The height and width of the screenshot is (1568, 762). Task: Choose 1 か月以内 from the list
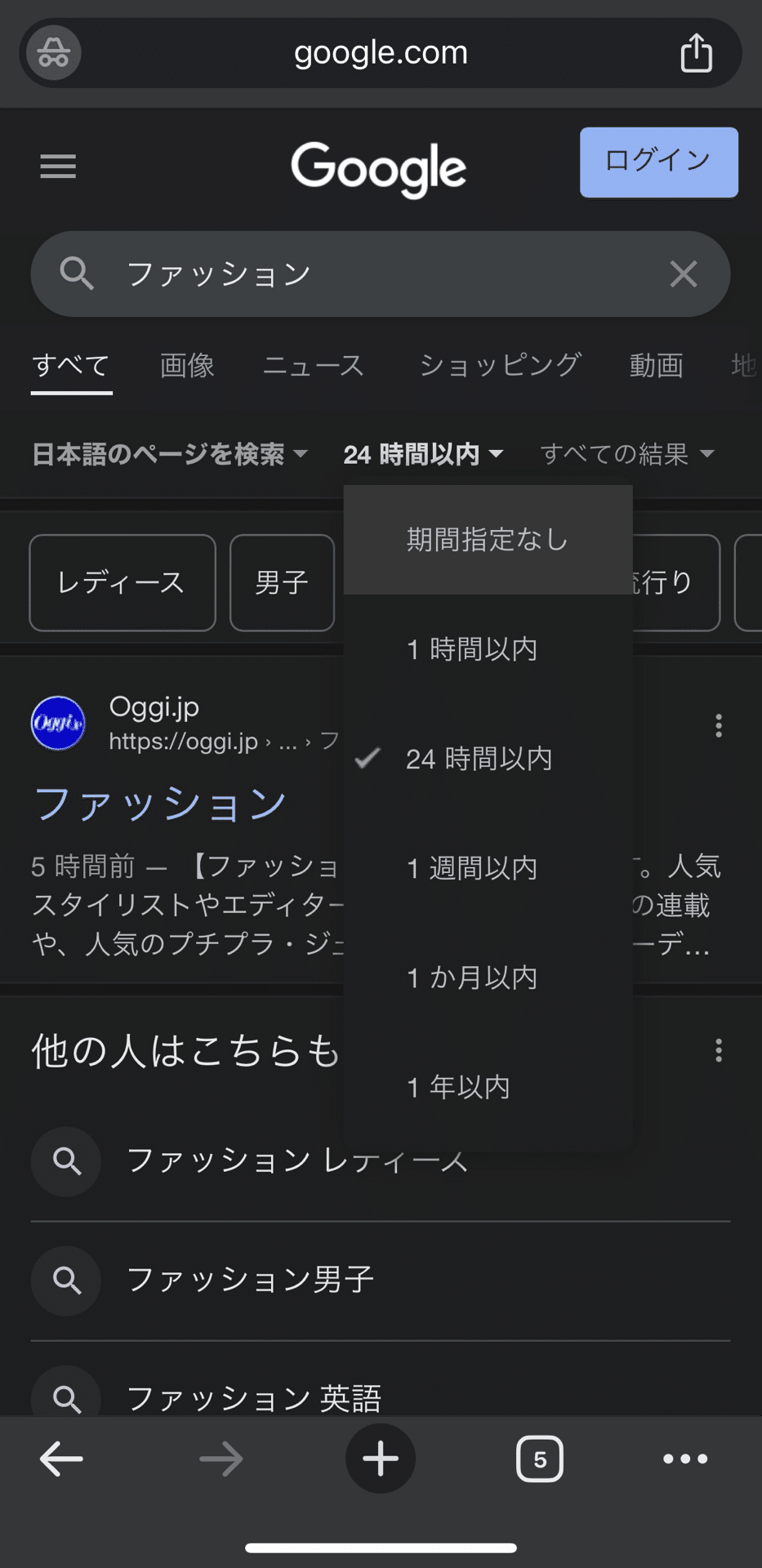coord(488,978)
